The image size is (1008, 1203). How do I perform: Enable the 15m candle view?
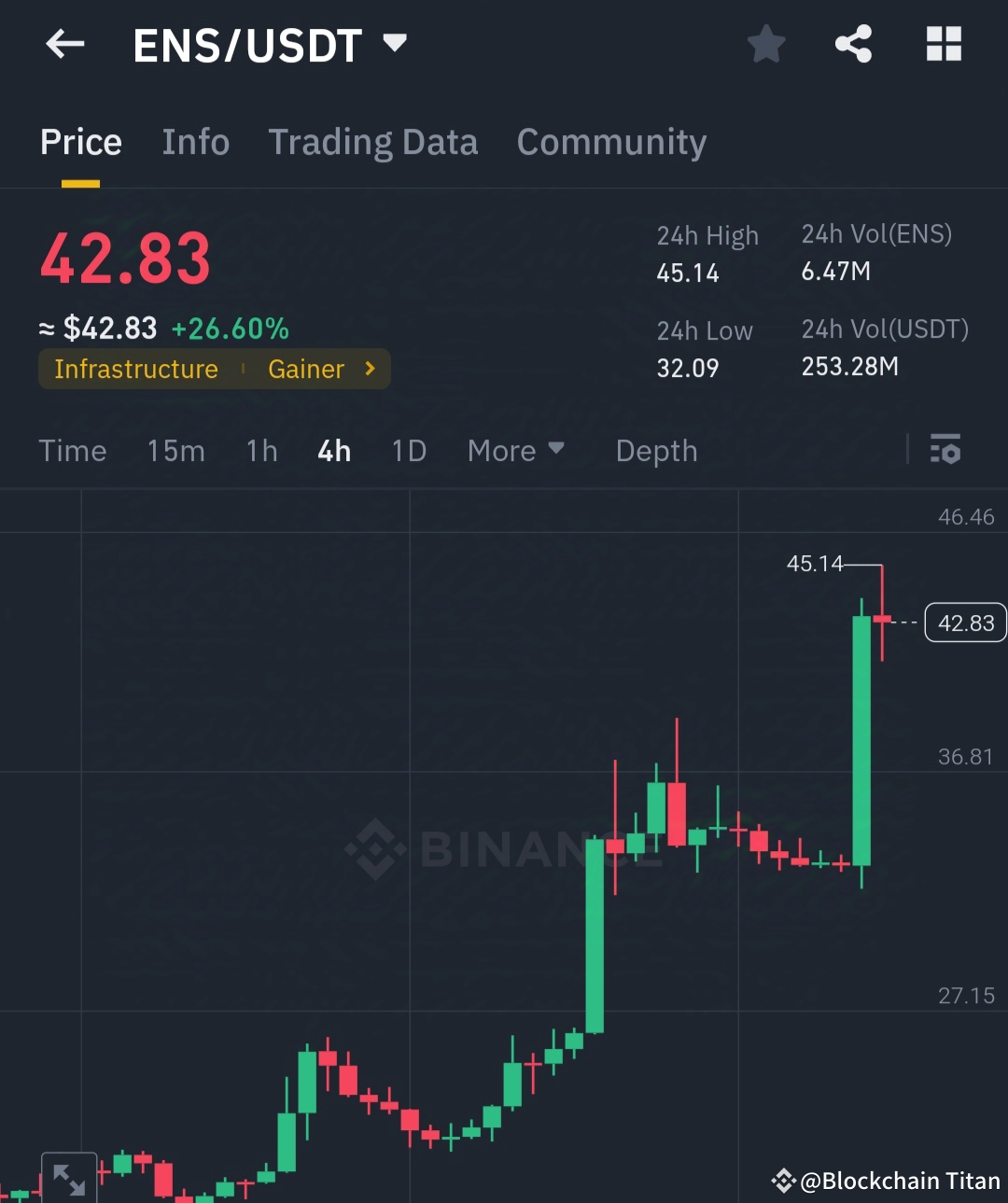175,451
